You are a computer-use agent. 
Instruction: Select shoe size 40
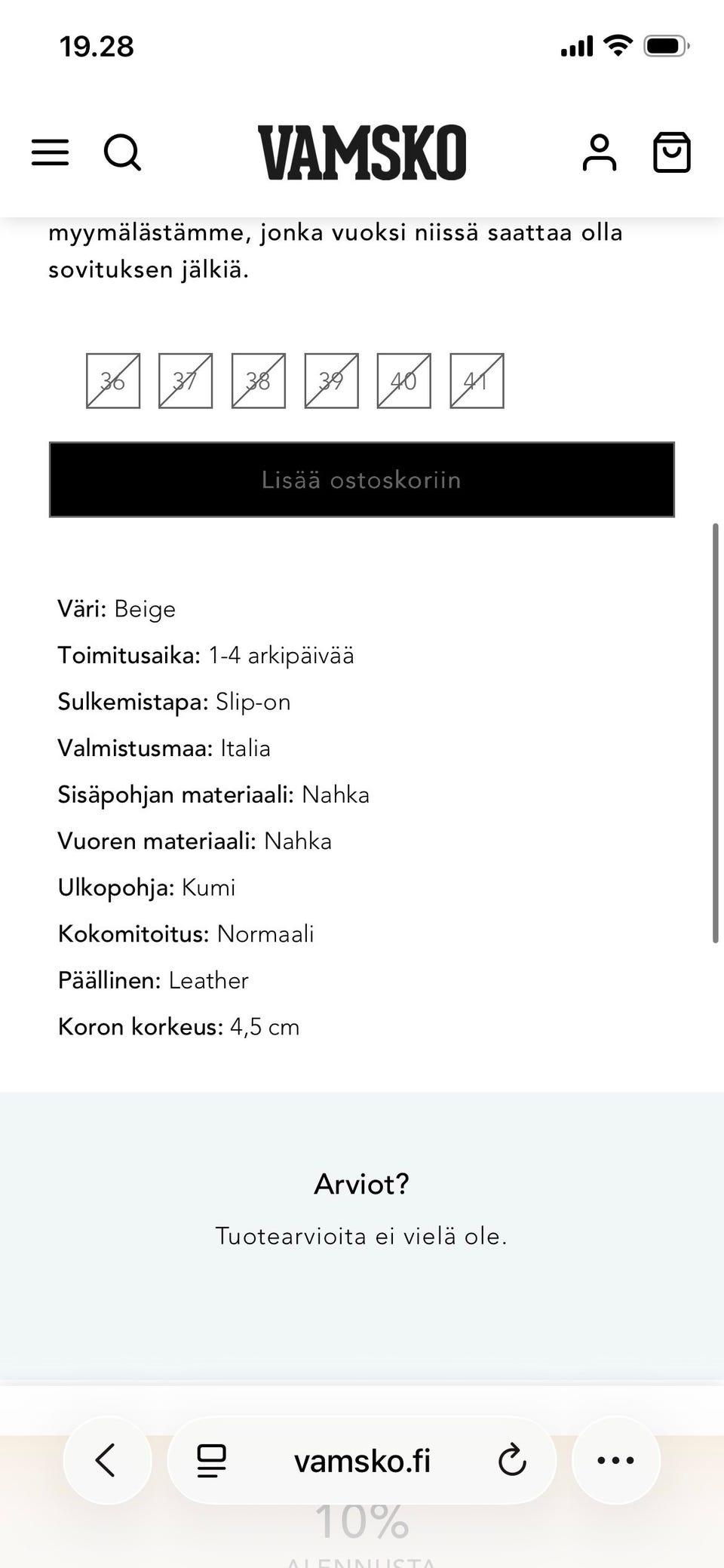click(403, 381)
